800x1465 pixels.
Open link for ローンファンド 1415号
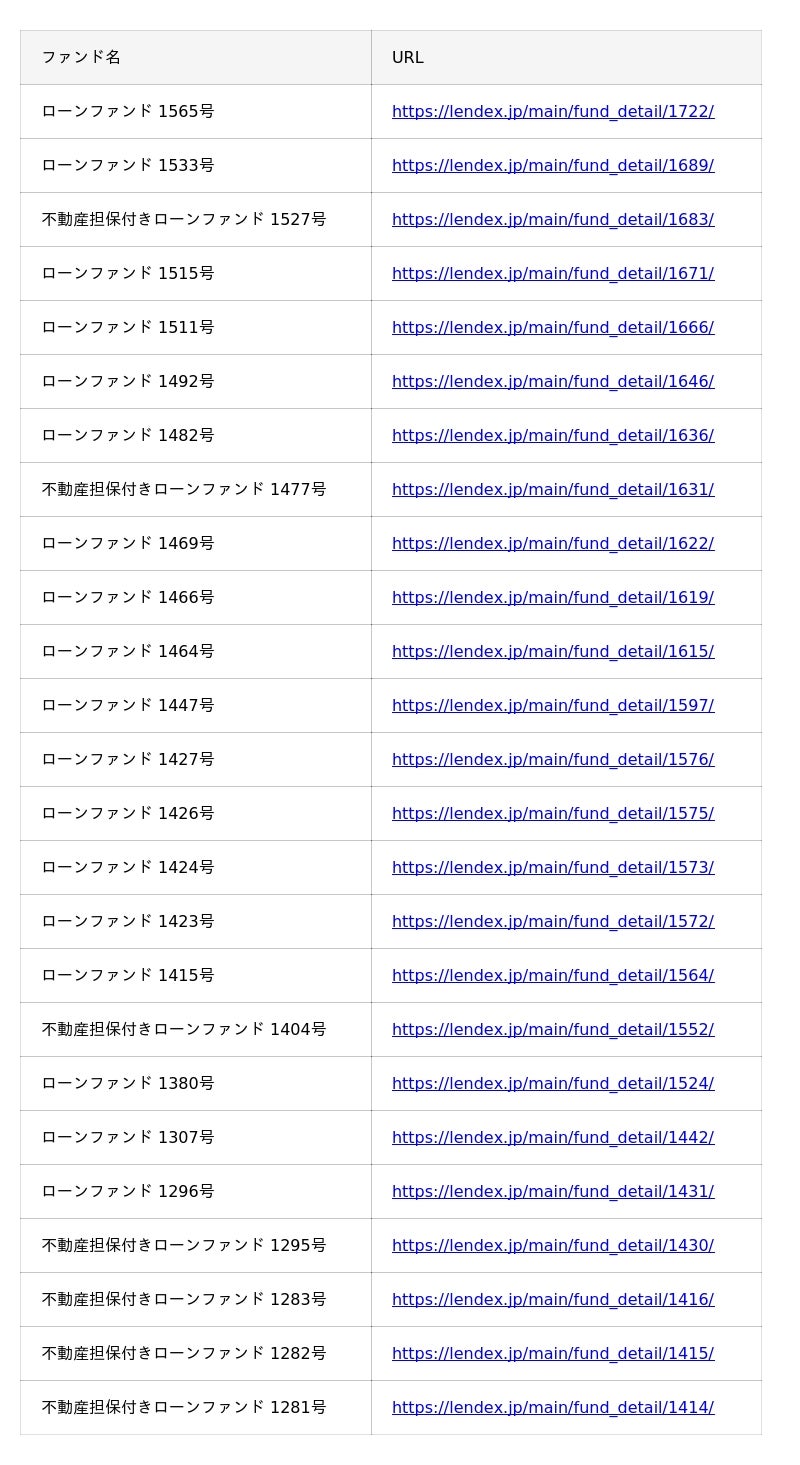(552, 976)
